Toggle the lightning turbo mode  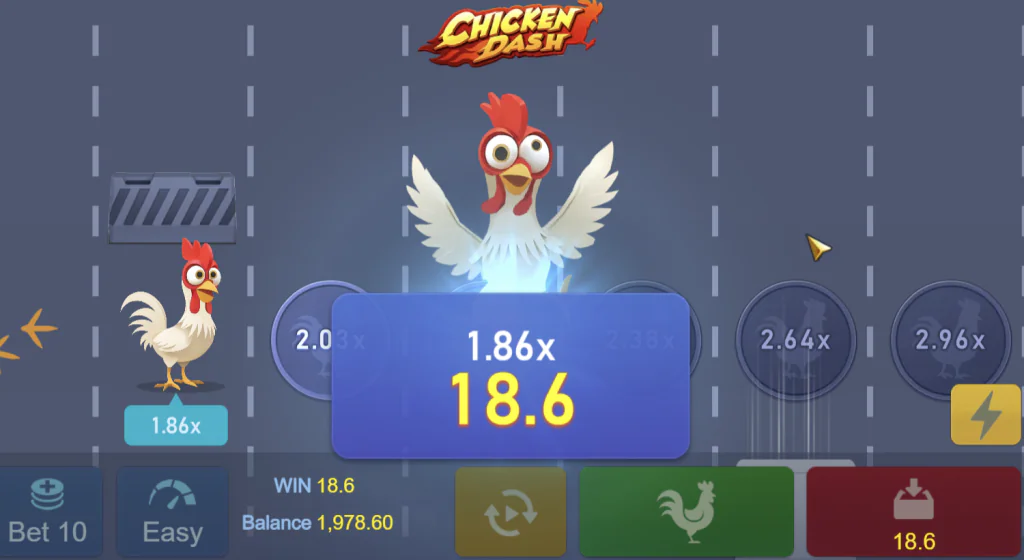pyautogui.click(x=985, y=415)
